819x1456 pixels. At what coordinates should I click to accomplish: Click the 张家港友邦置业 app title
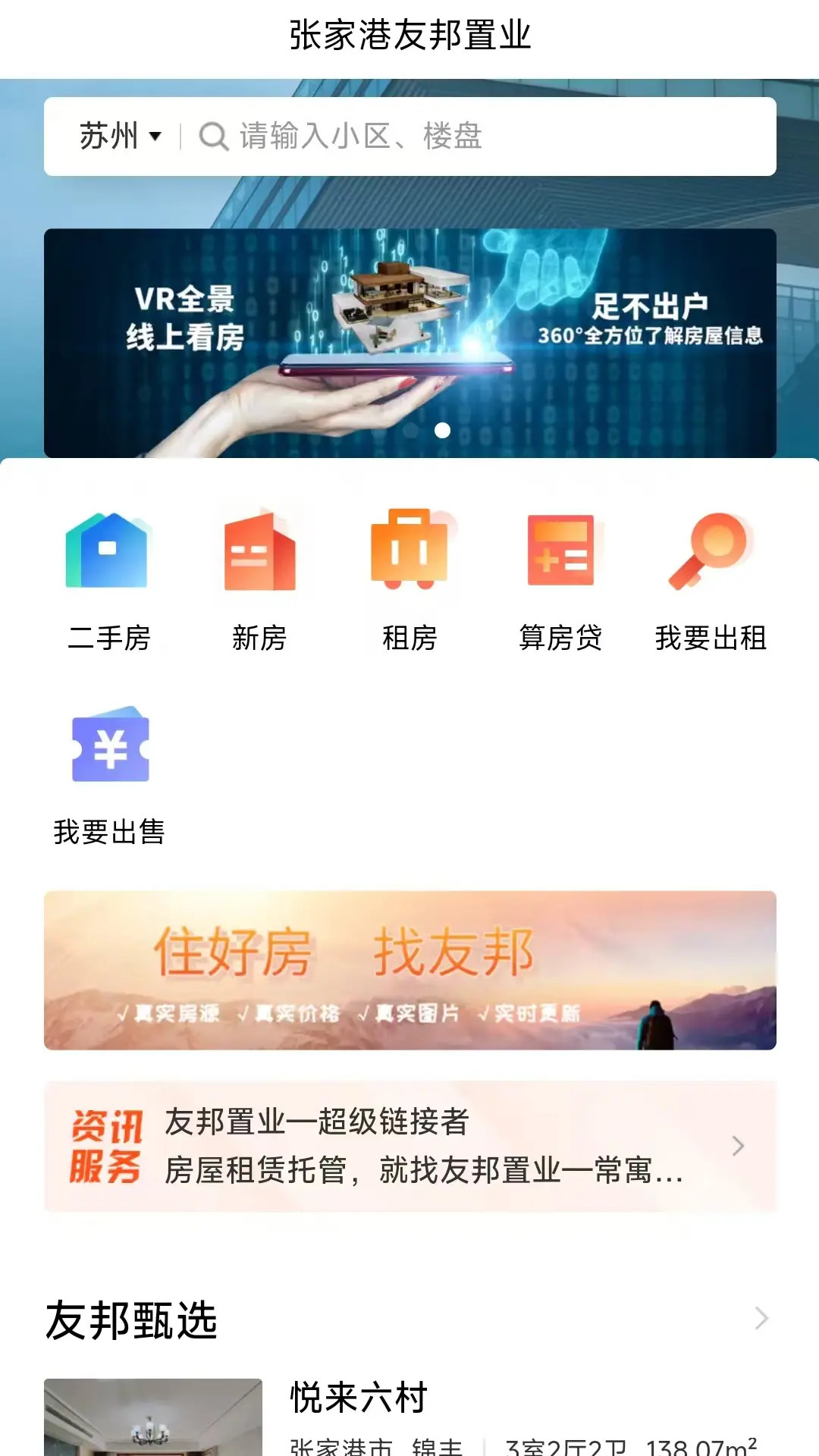(x=409, y=34)
